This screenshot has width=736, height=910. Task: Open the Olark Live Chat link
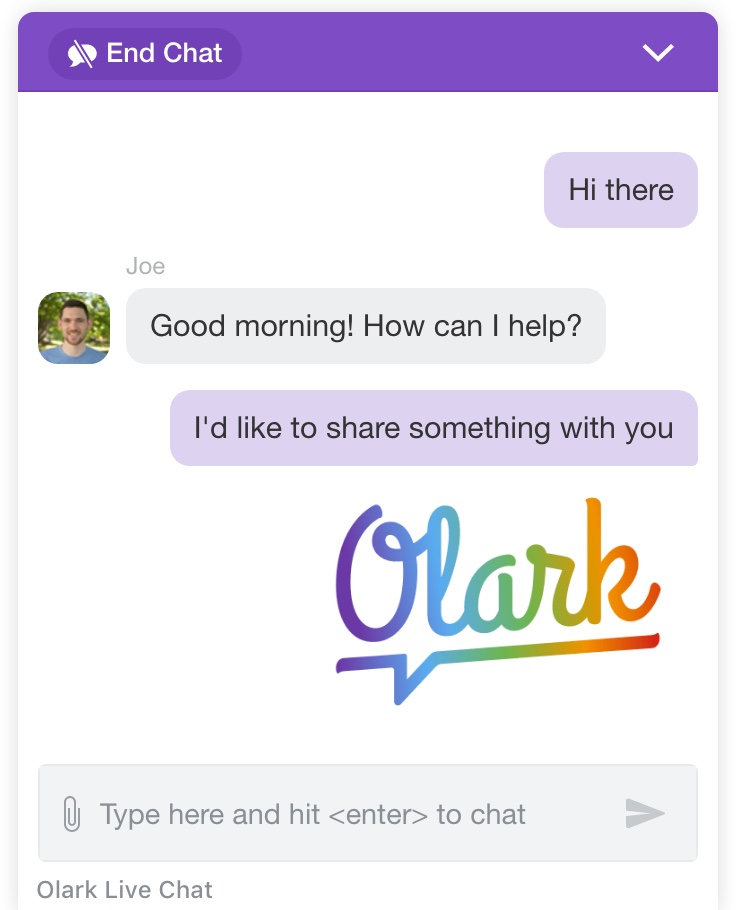pyautogui.click(x=125, y=890)
